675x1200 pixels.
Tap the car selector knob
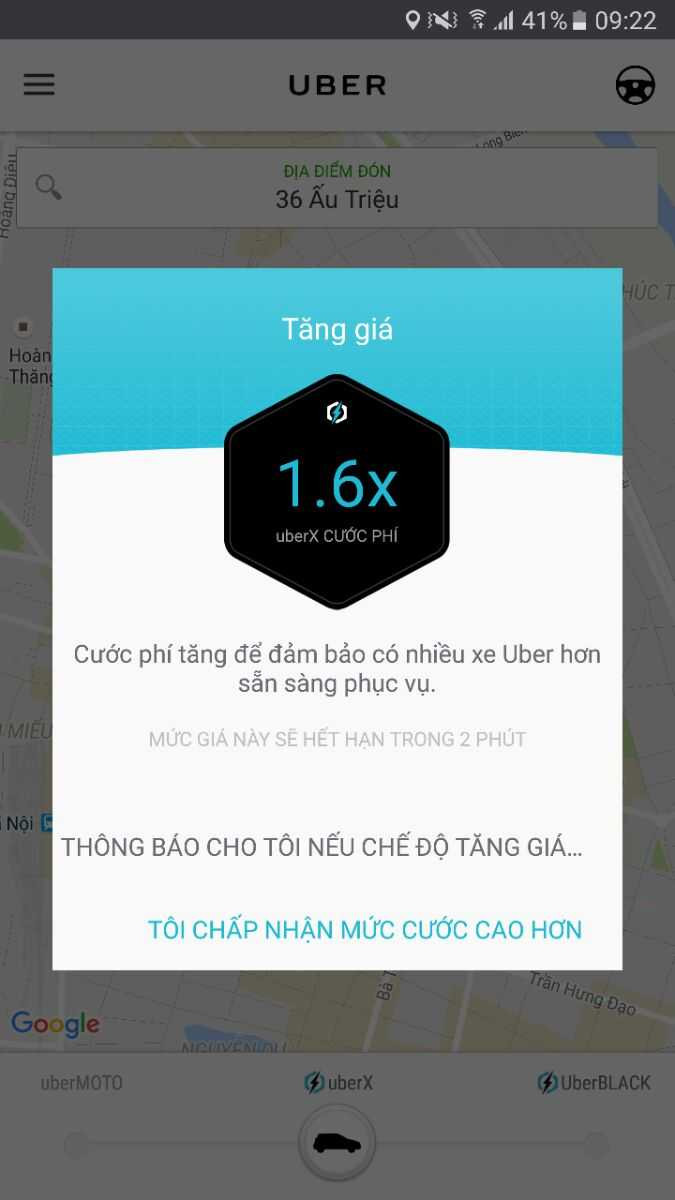337,1143
